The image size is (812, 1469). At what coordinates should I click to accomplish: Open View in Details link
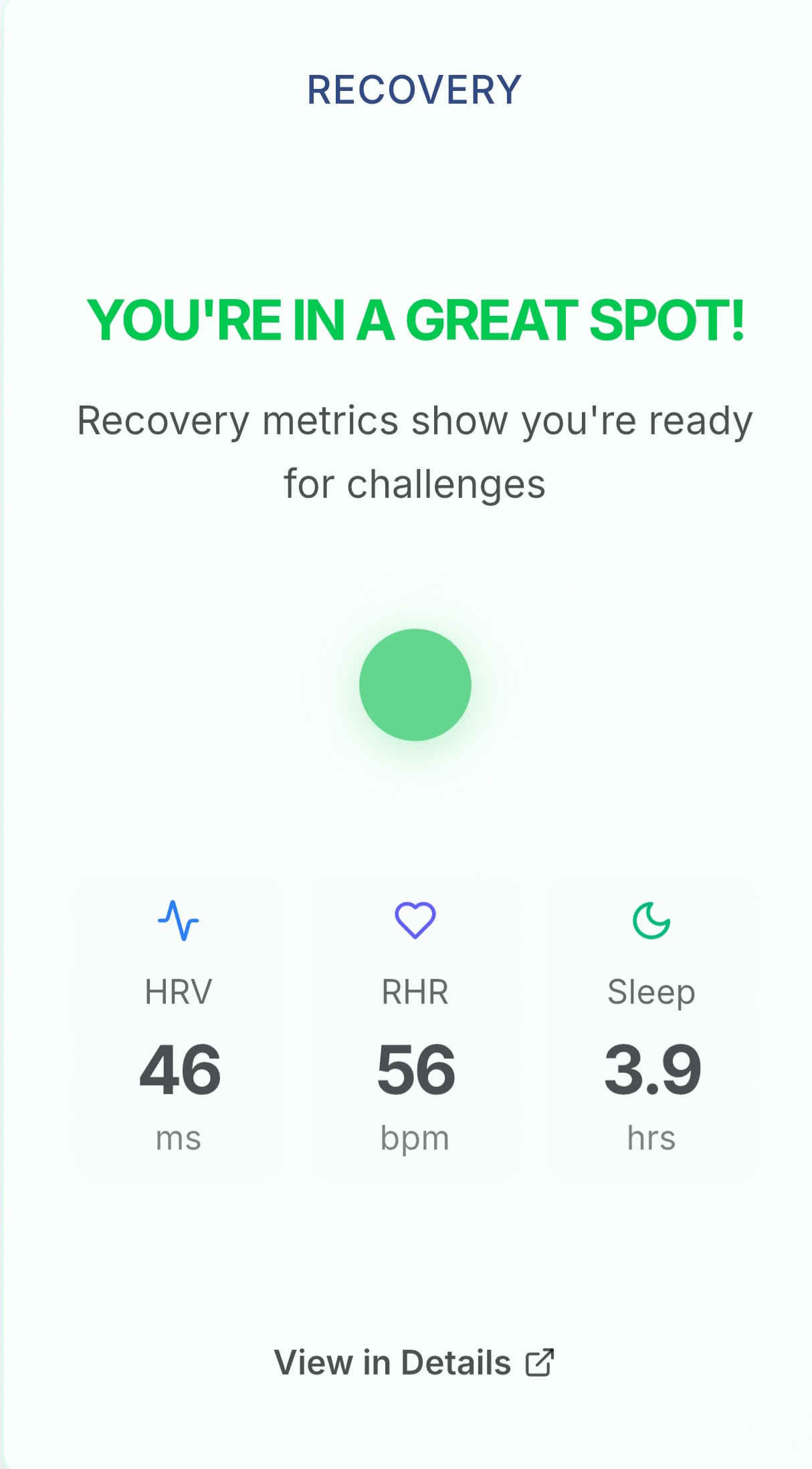coord(413,1363)
